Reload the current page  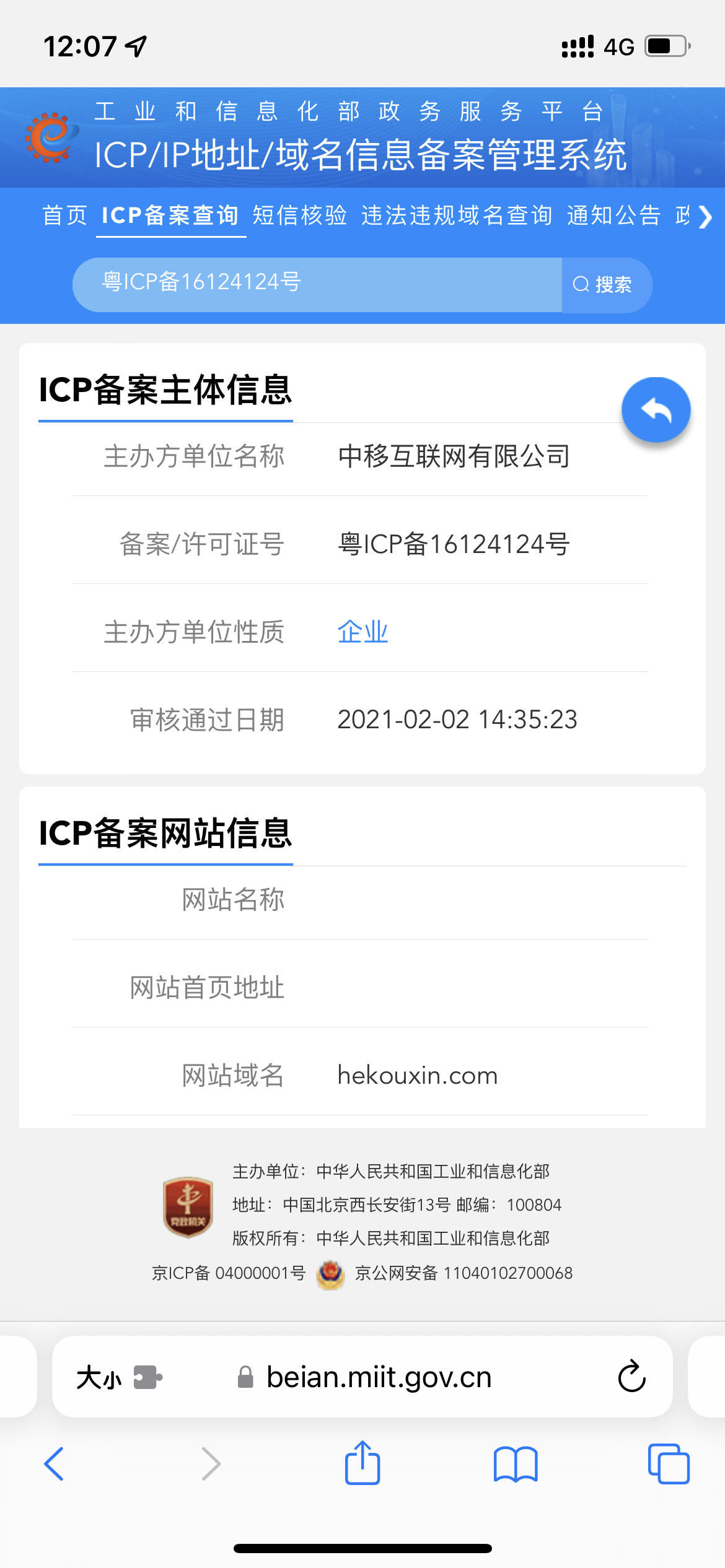(x=631, y=1377)
